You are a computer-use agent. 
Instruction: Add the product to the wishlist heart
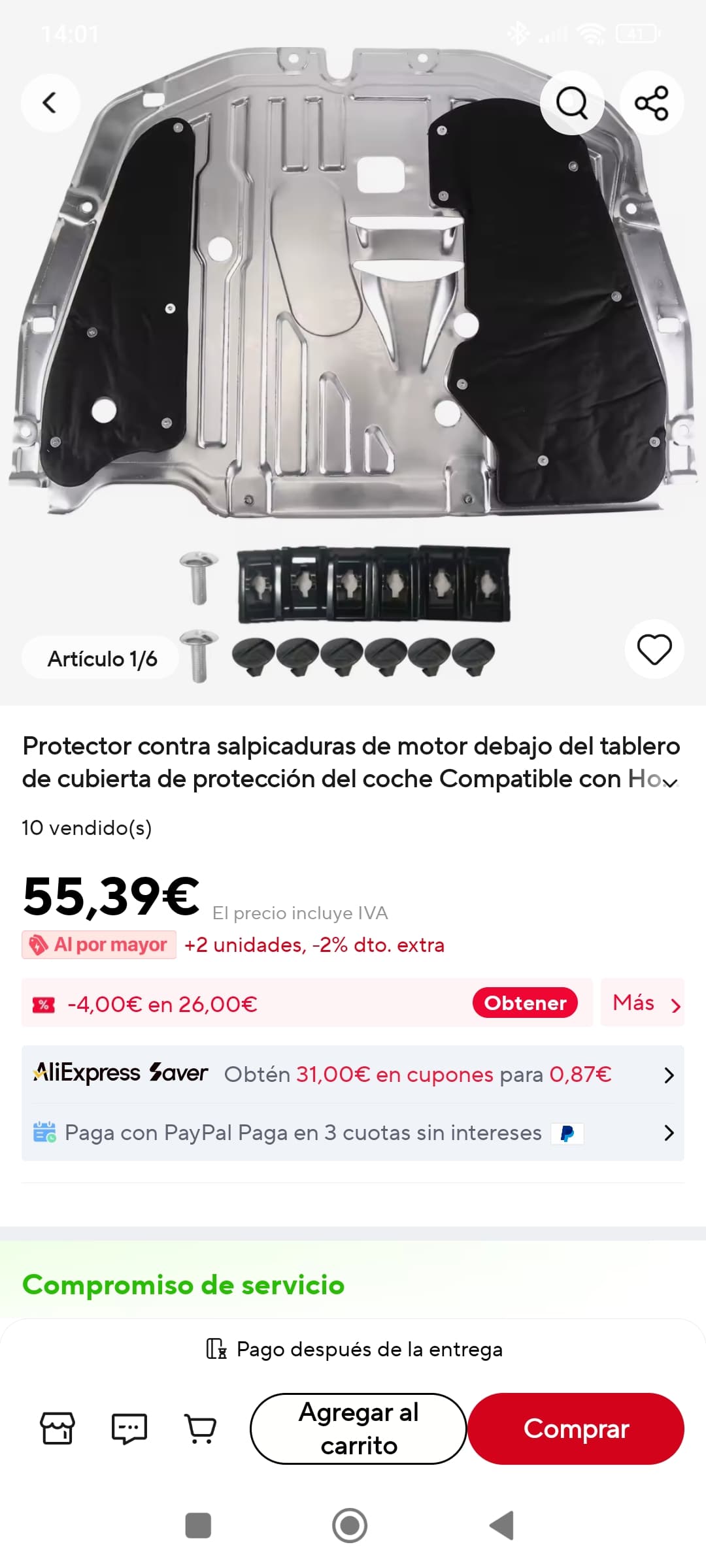[x=654, y=649]
